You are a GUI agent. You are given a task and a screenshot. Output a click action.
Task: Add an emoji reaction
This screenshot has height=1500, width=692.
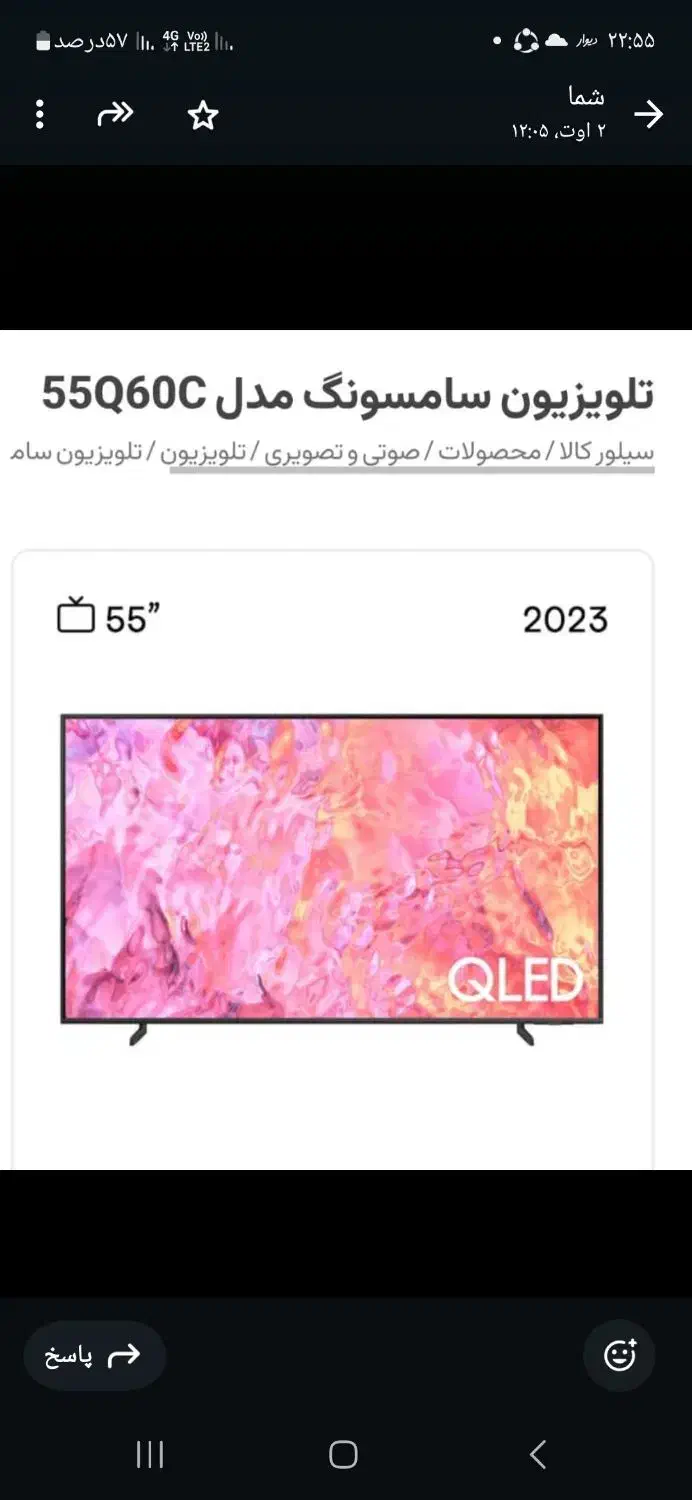(619, 1356)
